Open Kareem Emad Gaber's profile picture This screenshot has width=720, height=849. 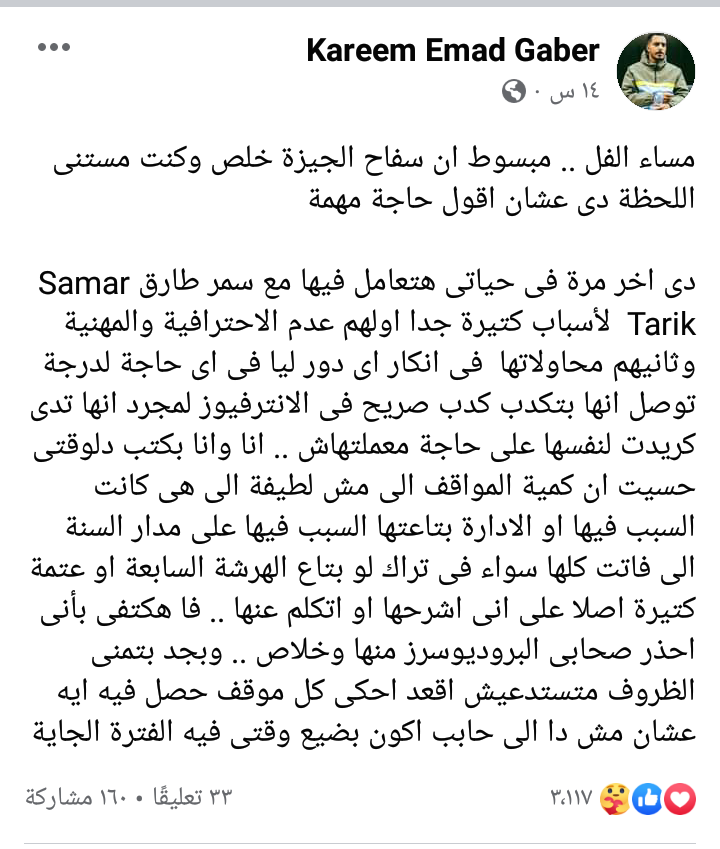tap(656, 68)
